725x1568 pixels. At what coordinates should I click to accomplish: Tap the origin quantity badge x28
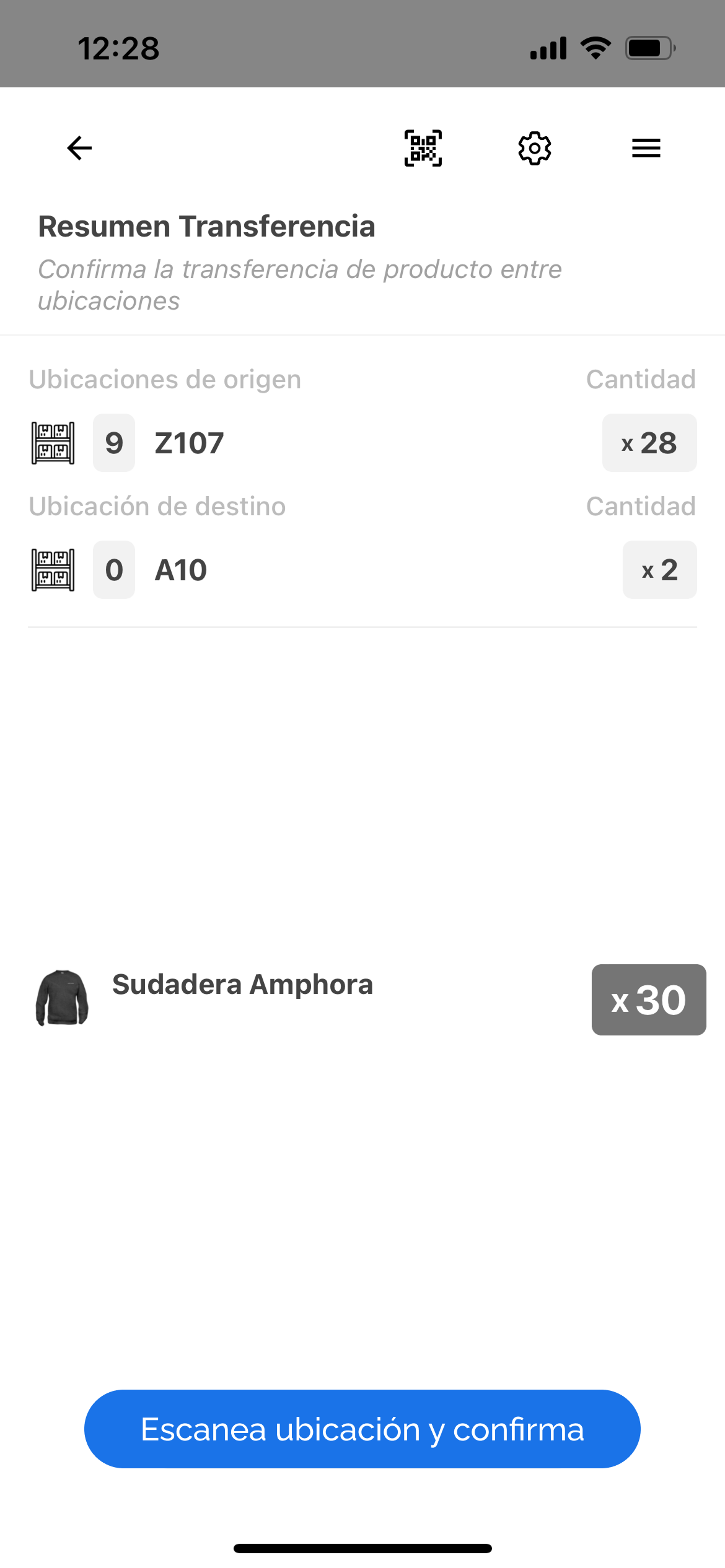pos(649,442)
